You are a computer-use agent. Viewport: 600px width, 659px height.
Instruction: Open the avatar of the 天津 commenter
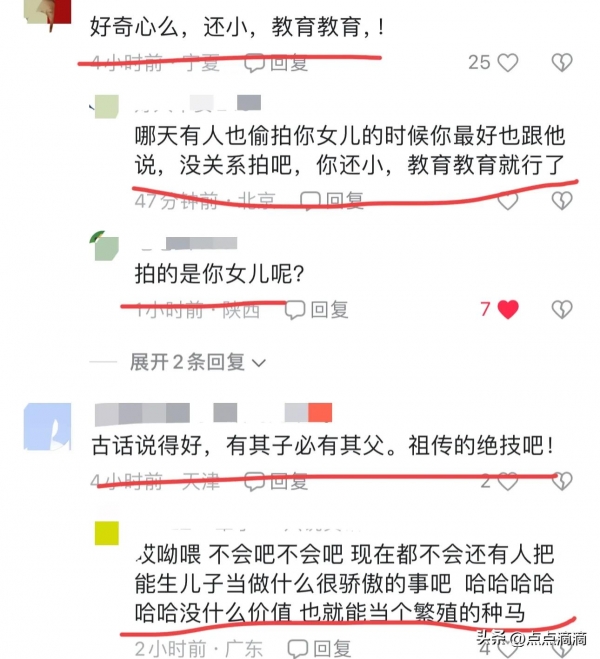[46, 427]
